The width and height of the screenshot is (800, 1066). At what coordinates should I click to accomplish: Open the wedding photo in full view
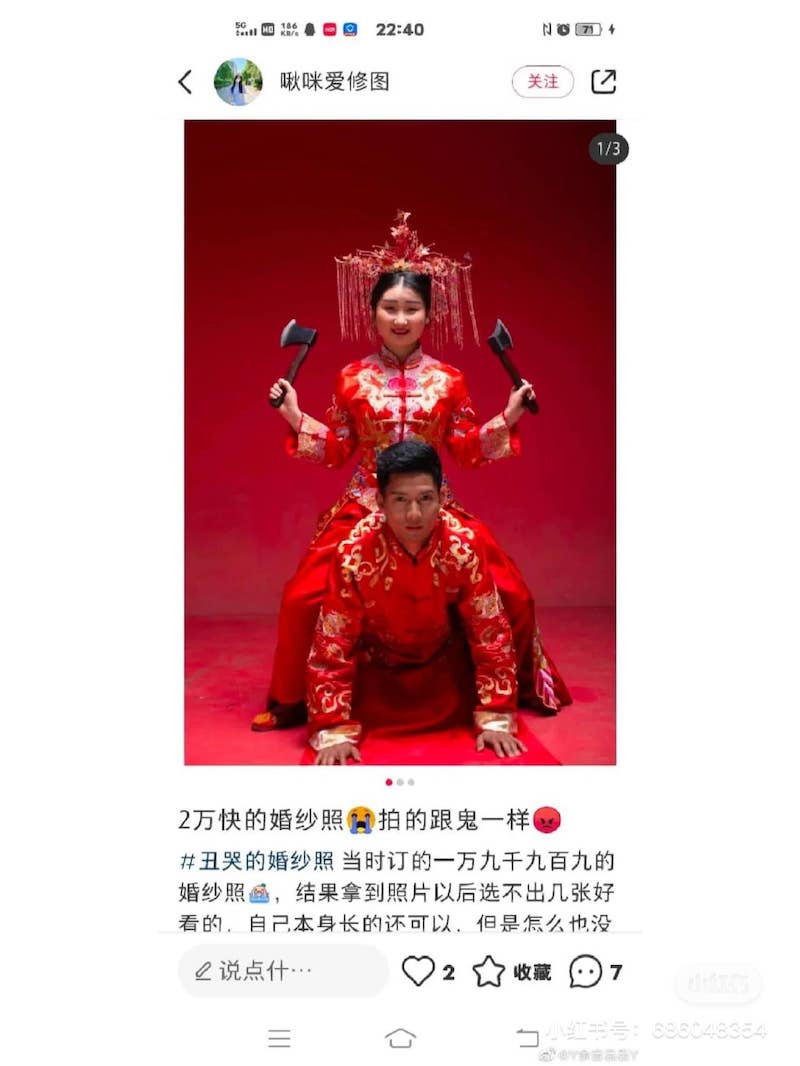tap(400, 442)
